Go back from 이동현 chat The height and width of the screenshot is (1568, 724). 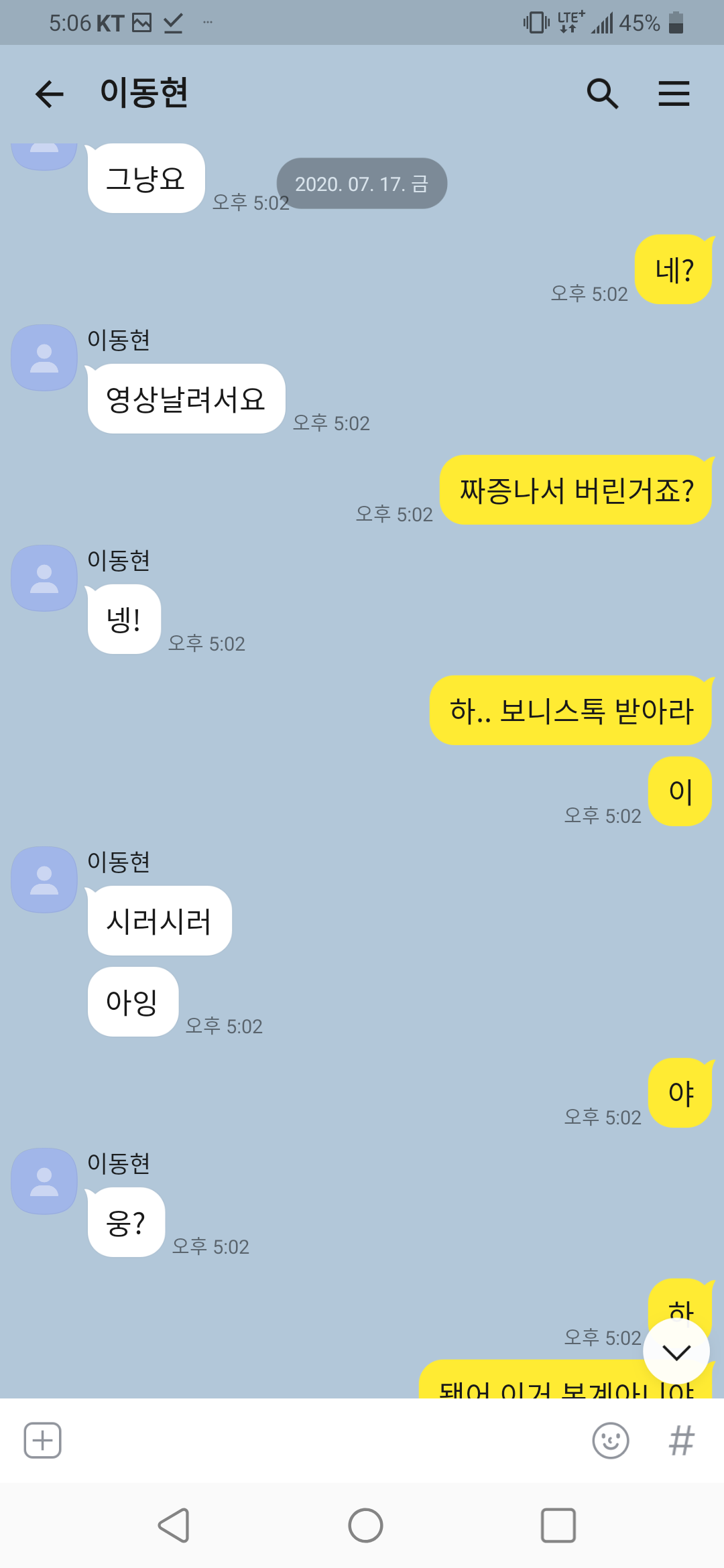50,93
